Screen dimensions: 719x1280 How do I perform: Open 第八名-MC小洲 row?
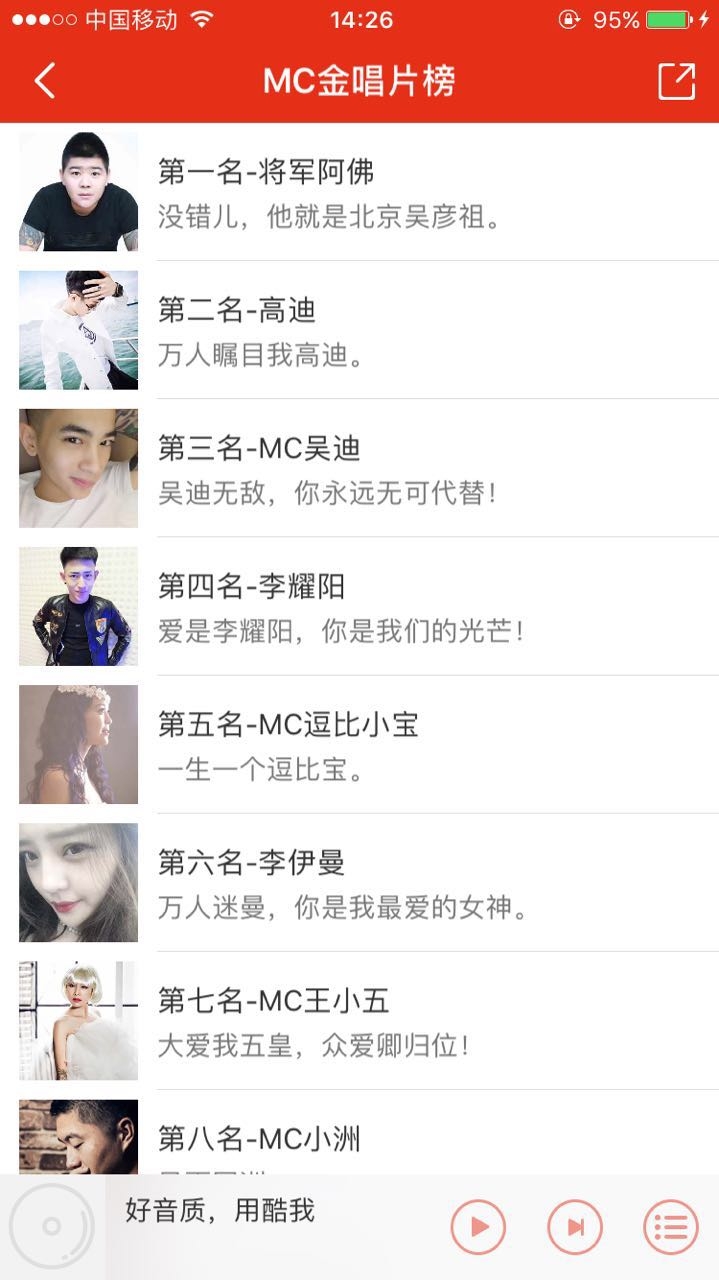360,1132
